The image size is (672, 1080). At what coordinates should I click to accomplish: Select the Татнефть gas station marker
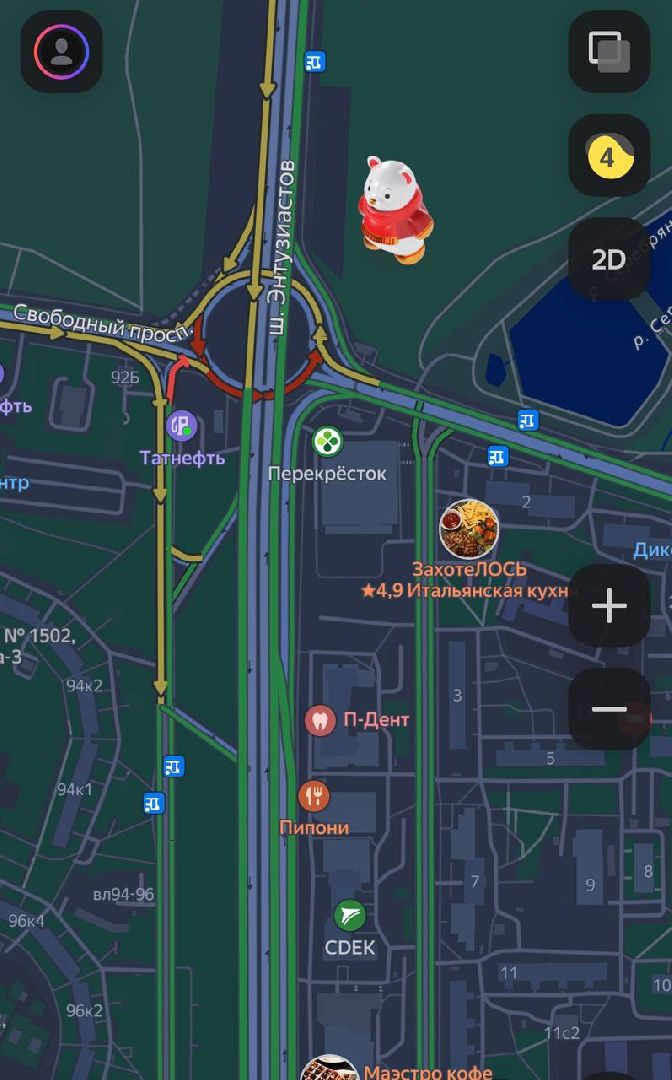[182, 426]
